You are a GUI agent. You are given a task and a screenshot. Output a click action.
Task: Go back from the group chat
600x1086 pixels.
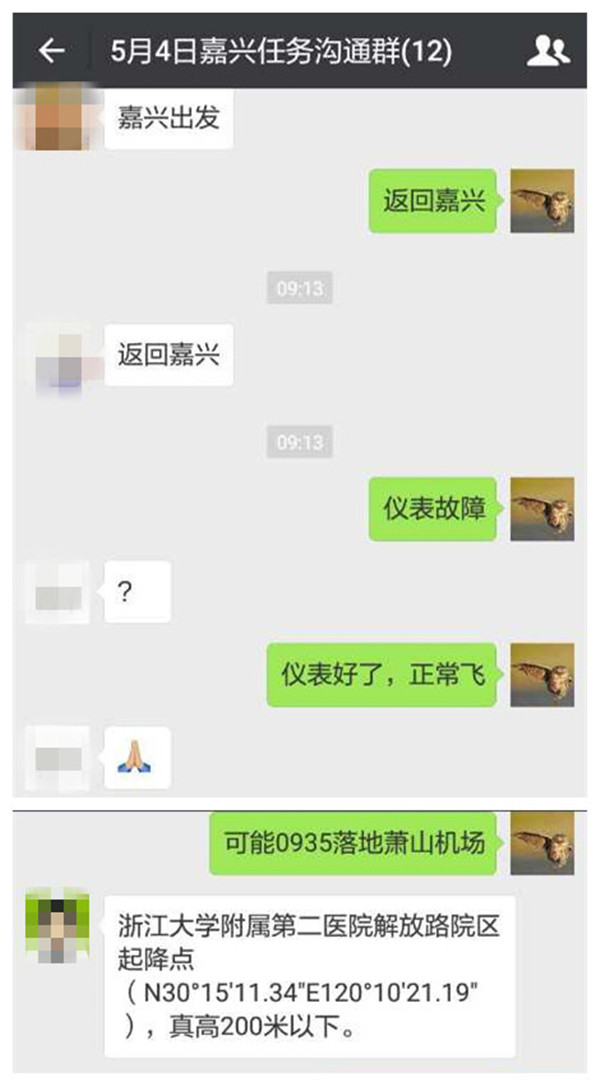click(50, 51)
